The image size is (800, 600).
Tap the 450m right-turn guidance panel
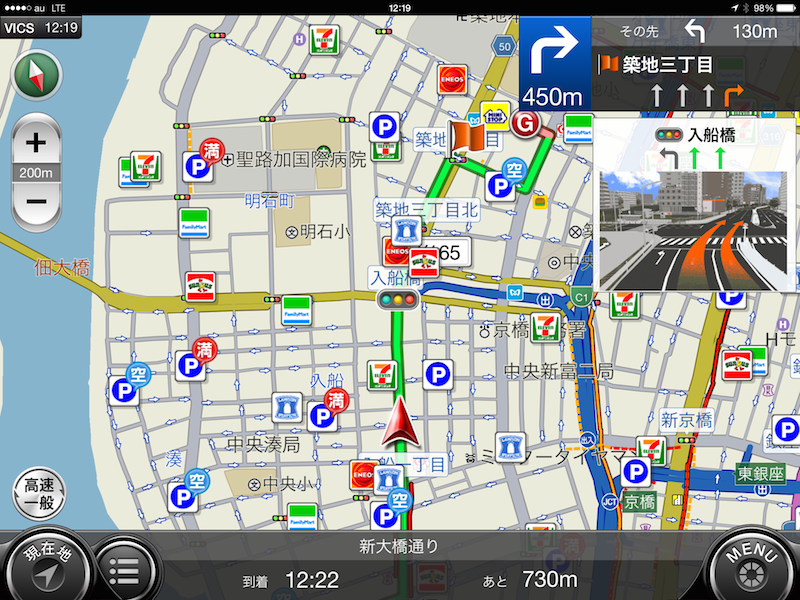[x=555, y=63]
